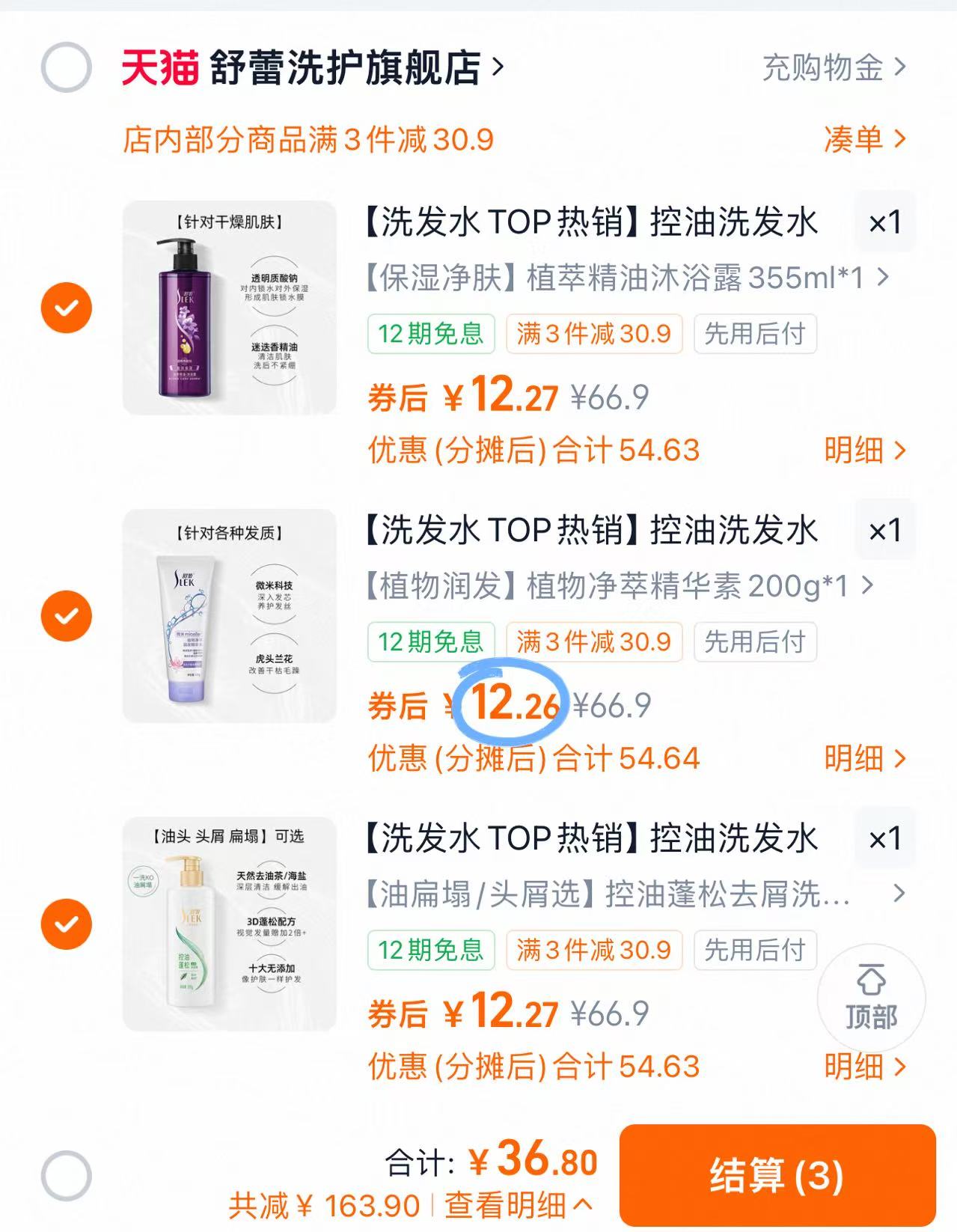Open 明细 details for the third item
957x1232 pixels.
click(x=865, y=1067)
